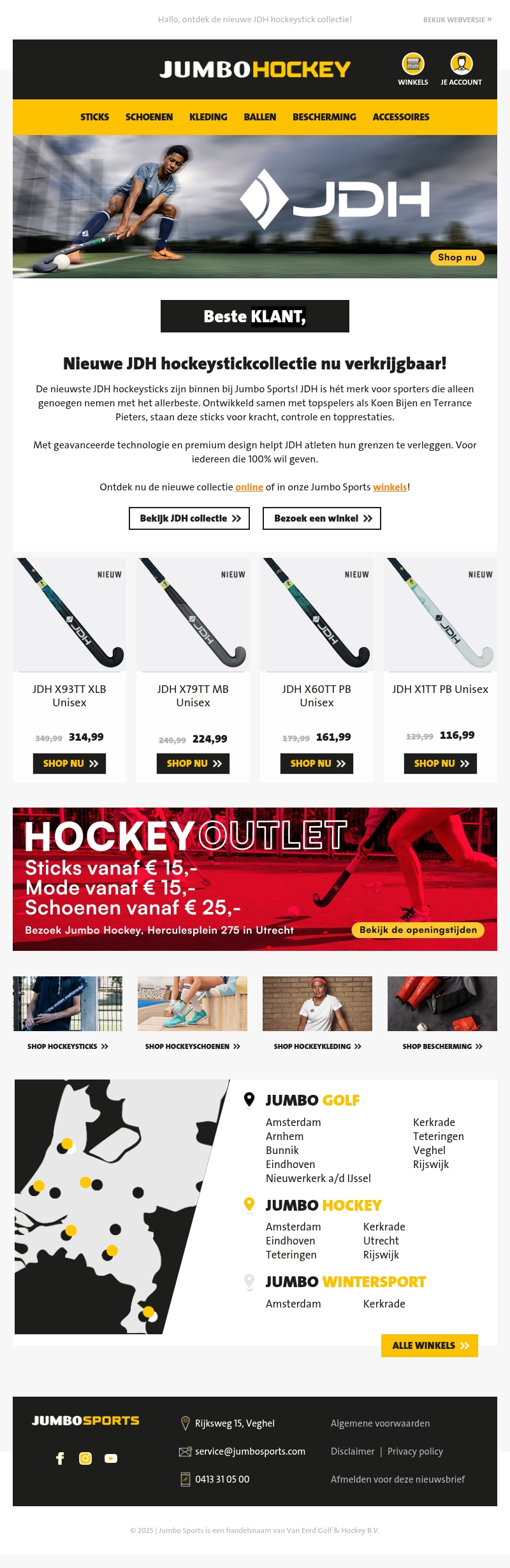Open the Winkels store icon
The height and width of the screenshot is (1568, 510).
coord(413,64)
